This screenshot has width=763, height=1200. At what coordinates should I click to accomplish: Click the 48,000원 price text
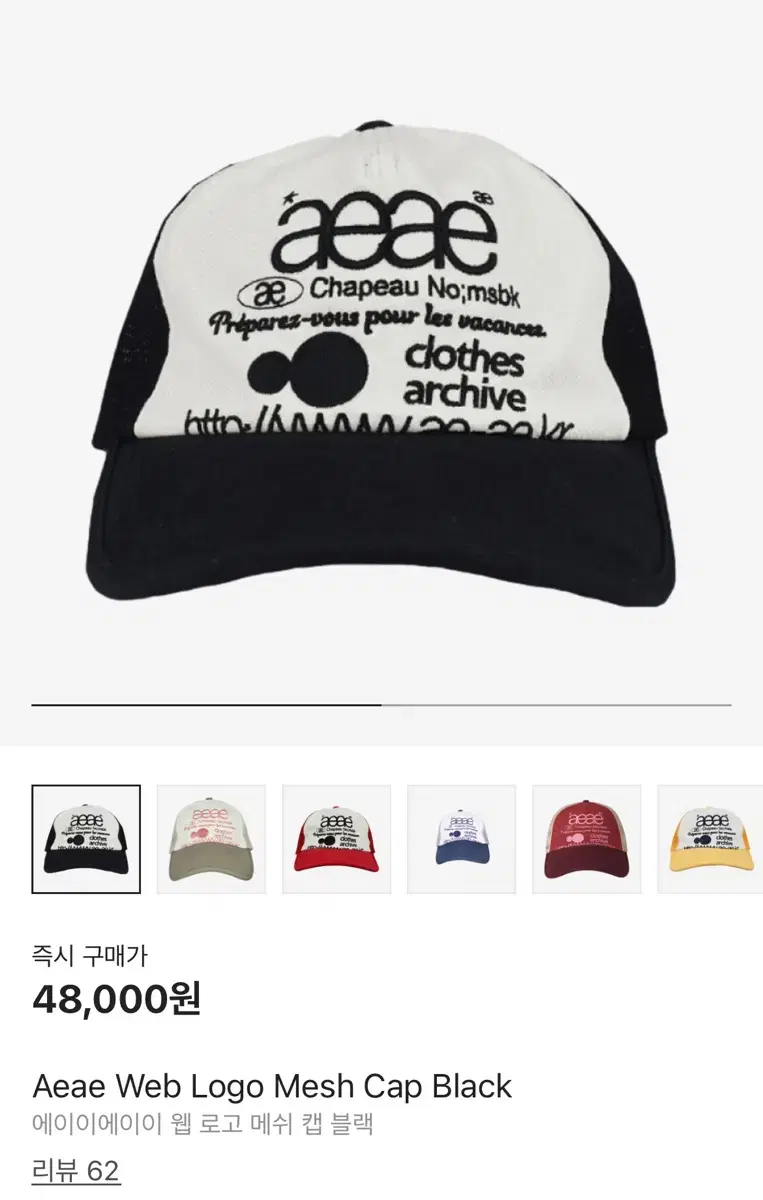(x=119, y=1000)
